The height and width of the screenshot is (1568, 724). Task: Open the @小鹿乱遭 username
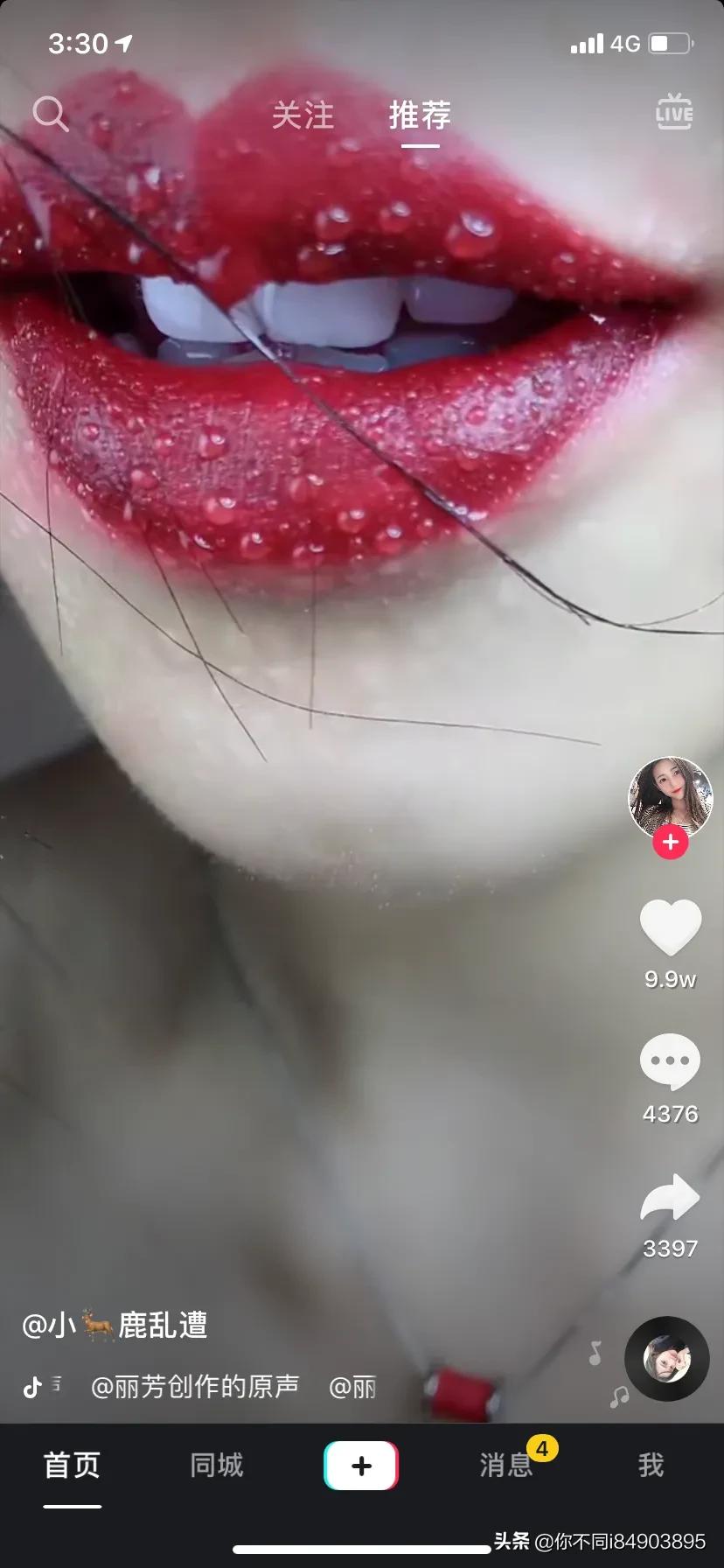pyautogui.click(x=115, y=1325)
